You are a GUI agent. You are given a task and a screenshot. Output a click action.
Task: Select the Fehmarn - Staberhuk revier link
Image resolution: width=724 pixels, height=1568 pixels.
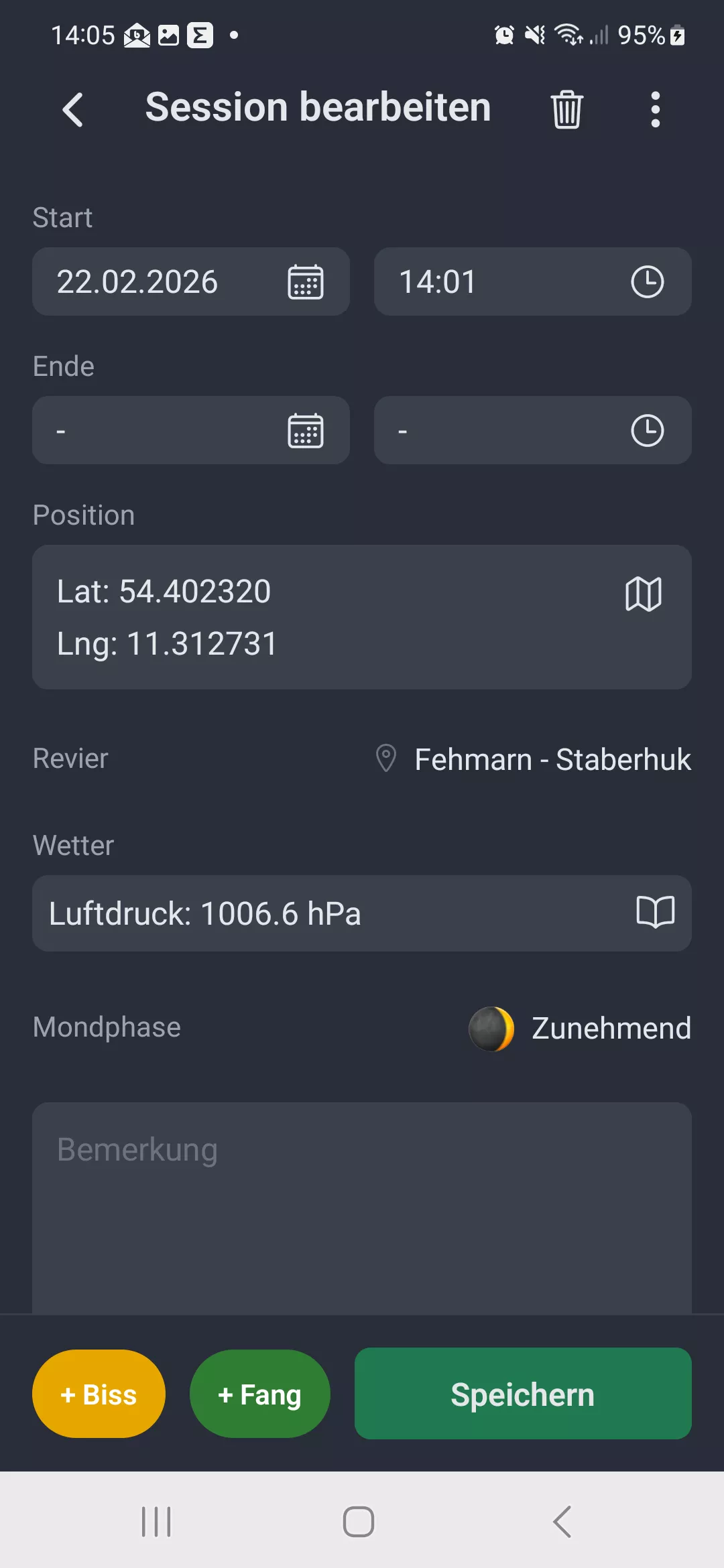(552, 759)
